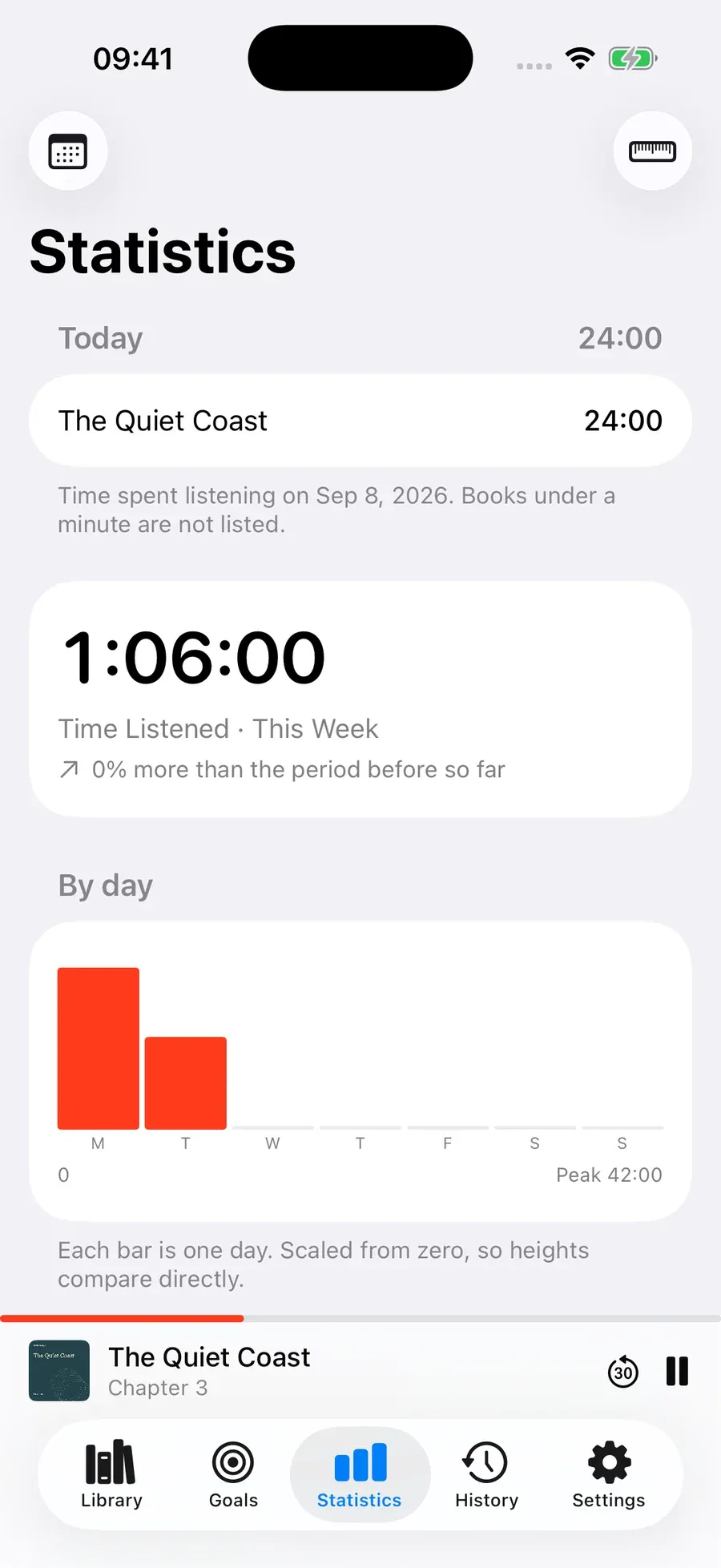This screenshot has height=1568, width=721.
Task: Go to the History tab
Action: coord(486,1475)
